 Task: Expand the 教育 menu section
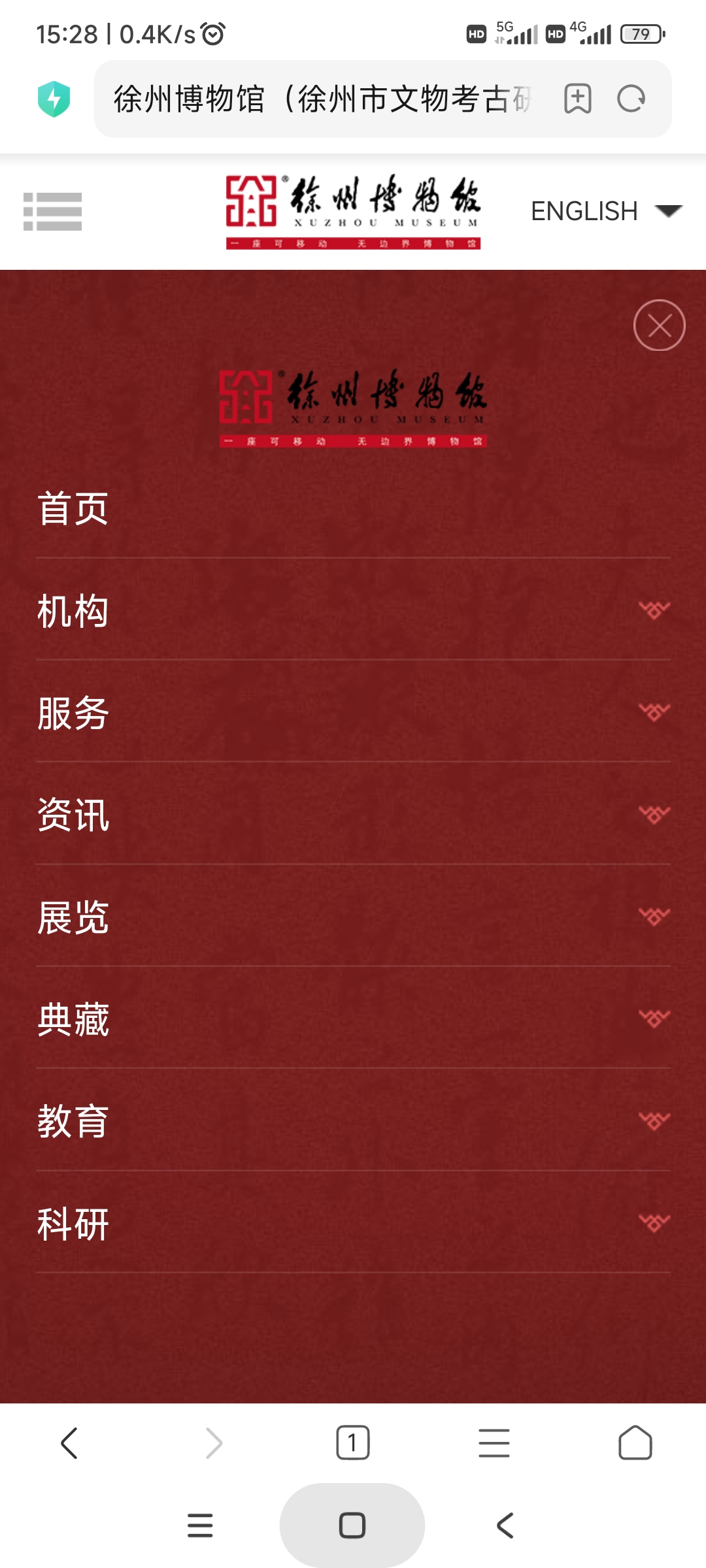click(x=654, y=1121)
